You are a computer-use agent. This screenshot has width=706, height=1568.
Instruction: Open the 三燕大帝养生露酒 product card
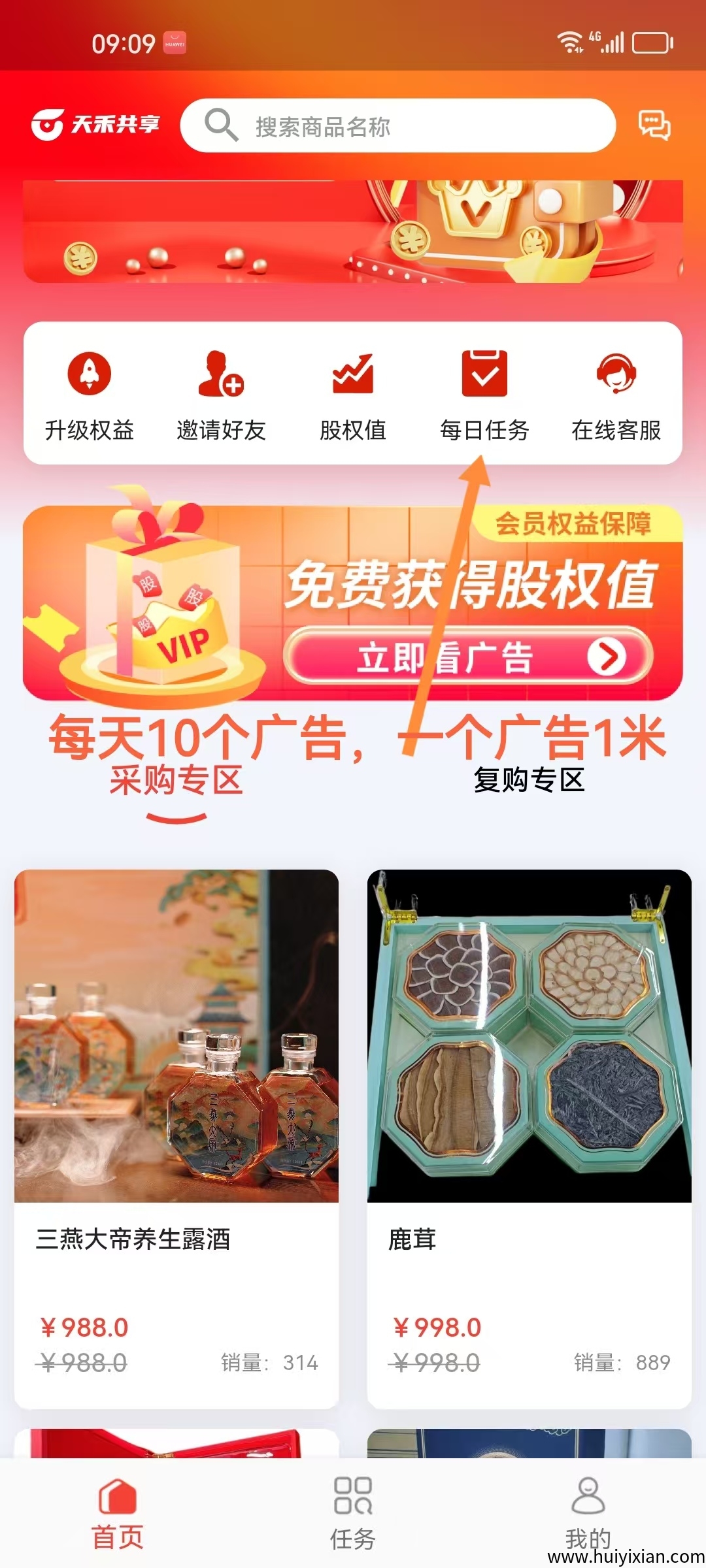point(176,1137)
